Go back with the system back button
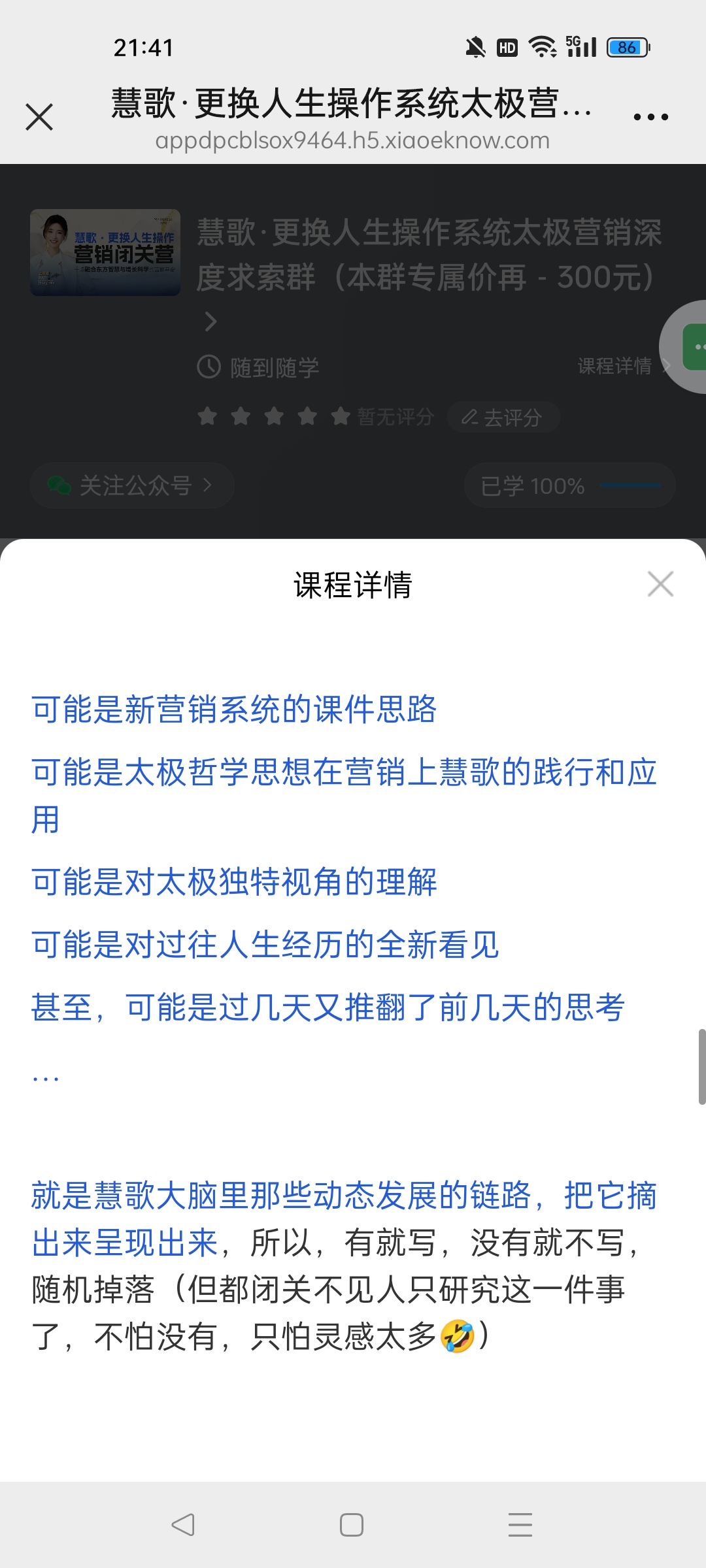 click(x=183, y=1525)
